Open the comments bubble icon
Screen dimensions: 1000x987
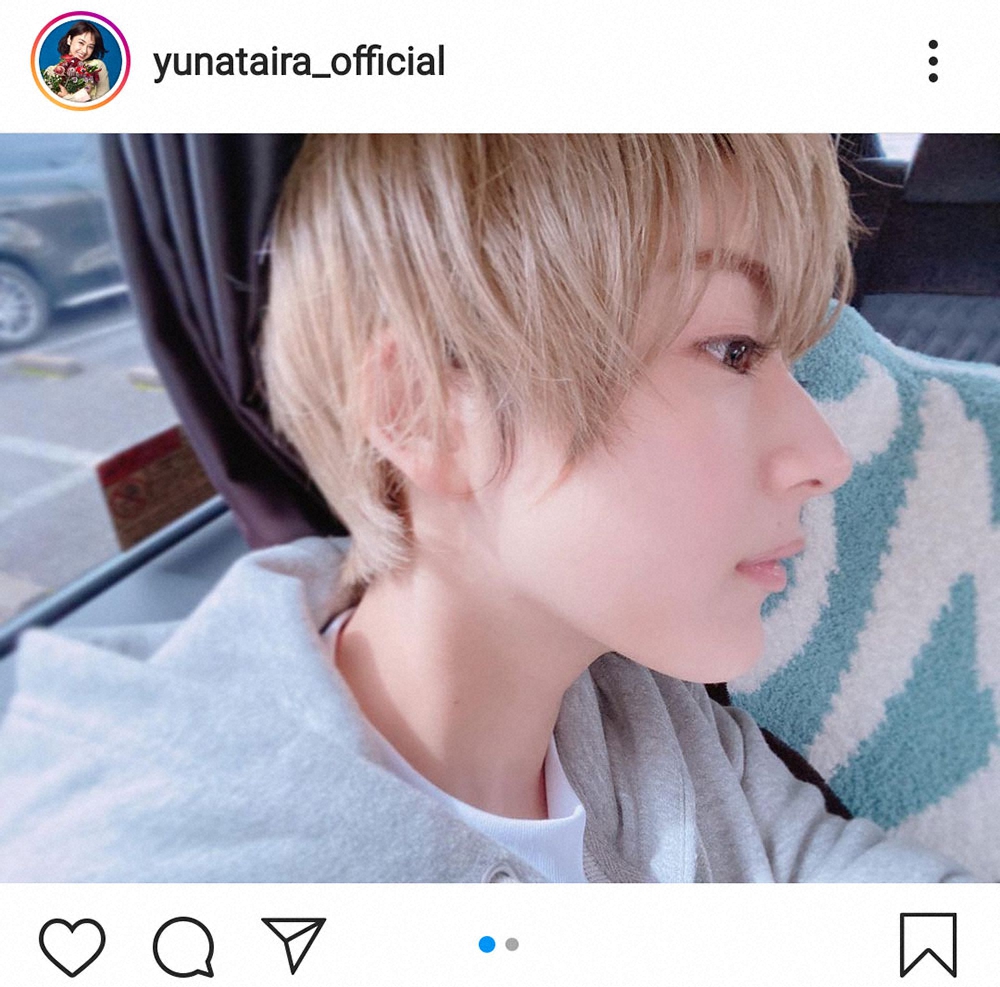coord(184,944)
